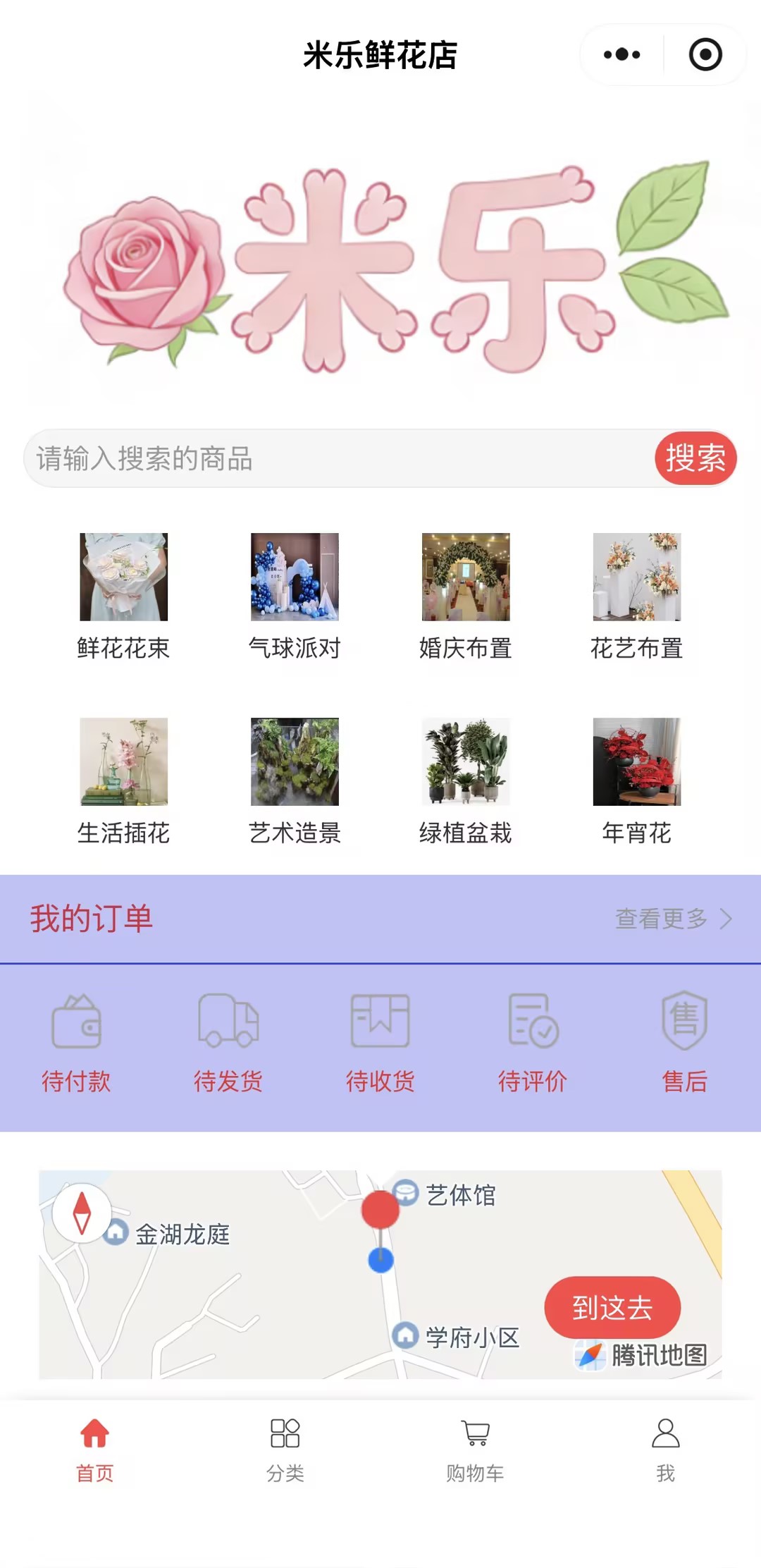Image resolution: width=761 pixels, height=1568 pixels.
Task: Close the mini program via circle icon
Action: tap(705, 55)
